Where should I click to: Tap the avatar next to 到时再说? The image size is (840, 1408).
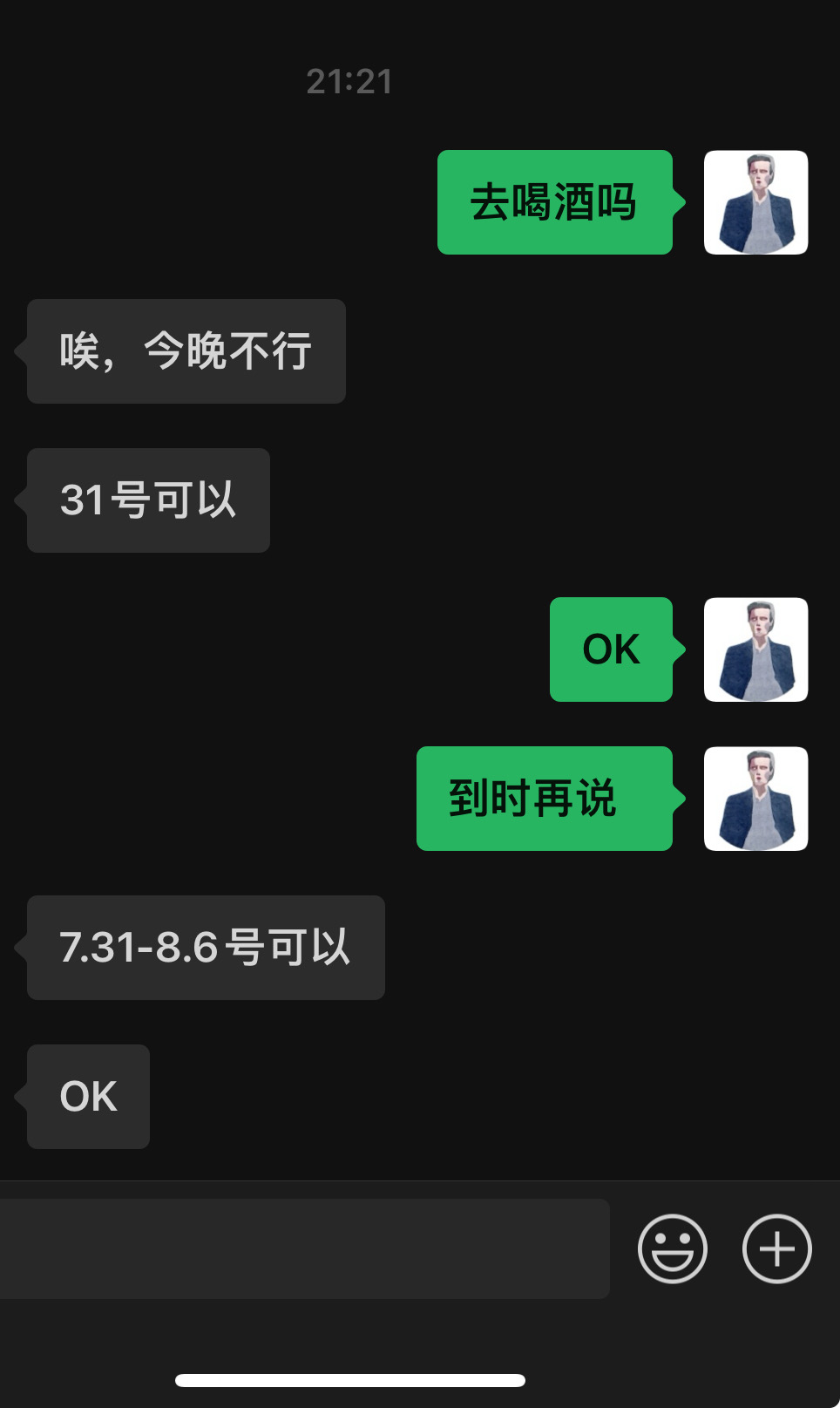pyautogui.click(x=755, y=799)
